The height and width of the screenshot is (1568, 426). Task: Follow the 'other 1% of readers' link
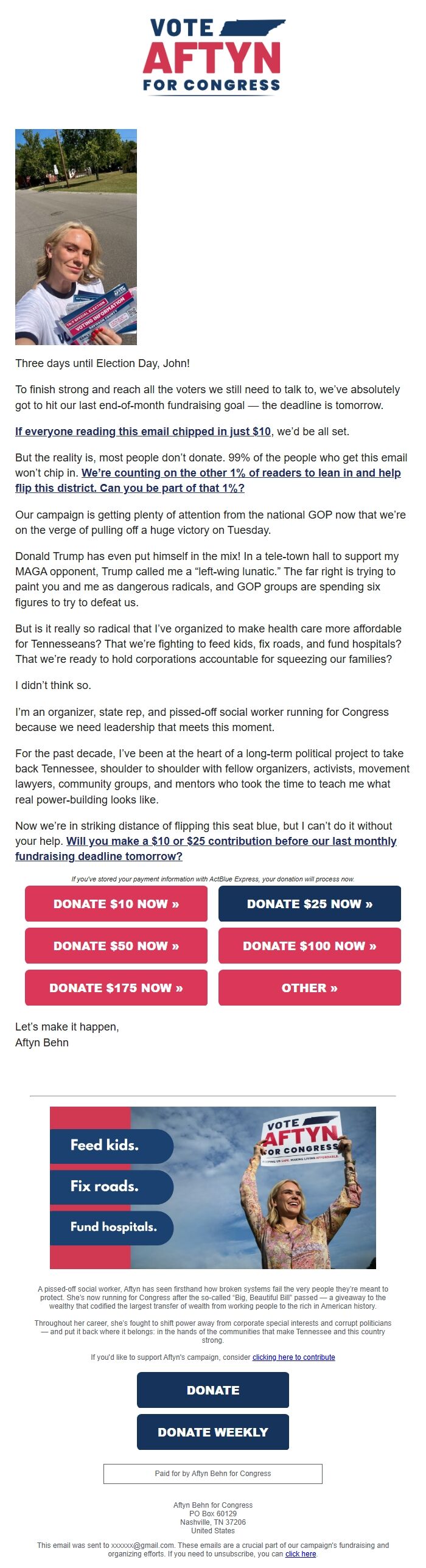tap(241, 473)
